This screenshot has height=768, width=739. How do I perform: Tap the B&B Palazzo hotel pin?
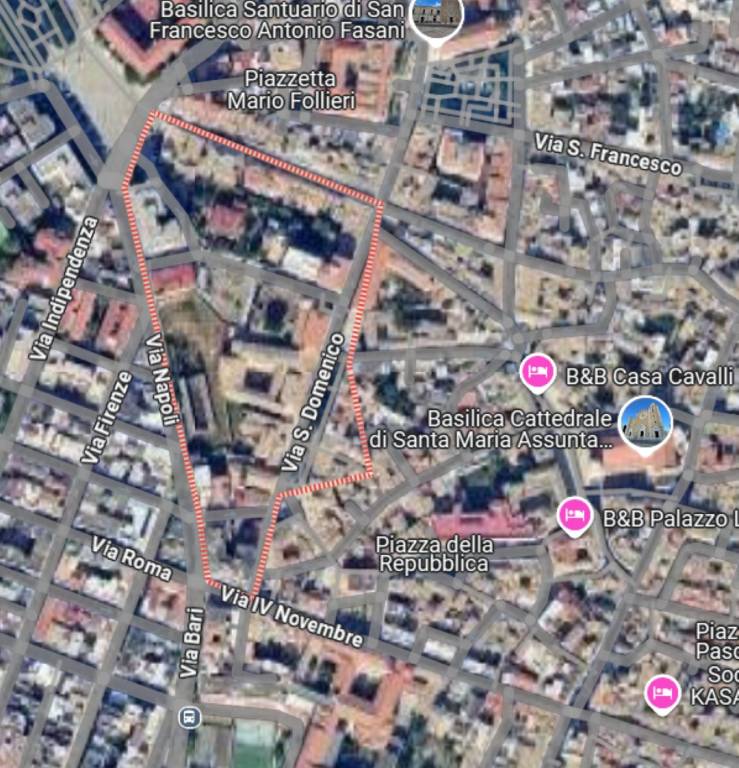(x=574, y=515)
